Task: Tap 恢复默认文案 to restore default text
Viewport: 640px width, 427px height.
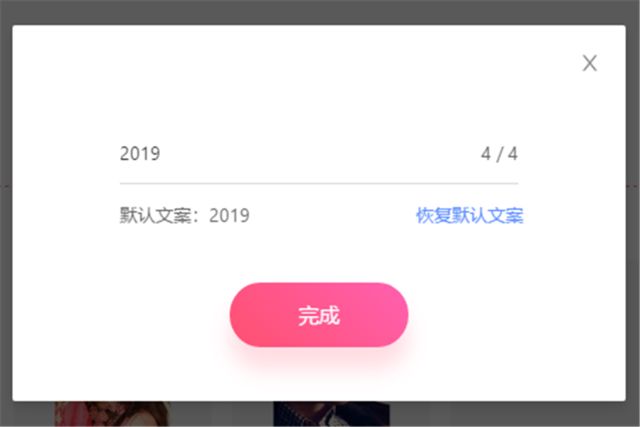Action: click(x=469, y=215)
